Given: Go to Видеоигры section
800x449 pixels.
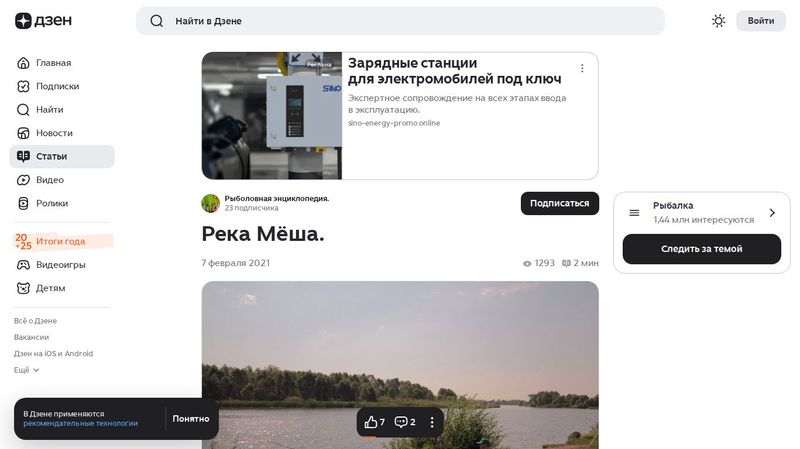Looking at the screenshot, I should click(60, 265).
